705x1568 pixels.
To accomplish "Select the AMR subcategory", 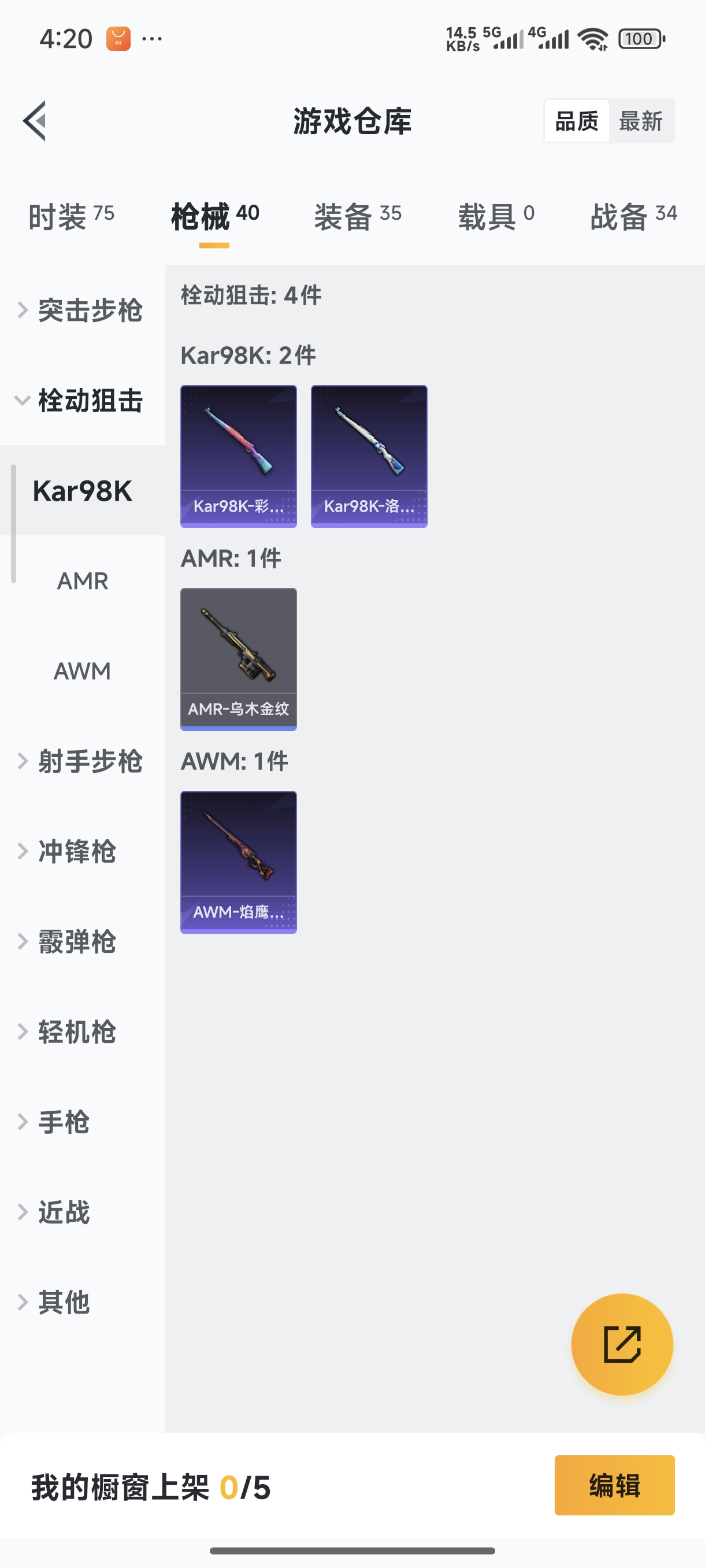I will (x=83, y=580).
